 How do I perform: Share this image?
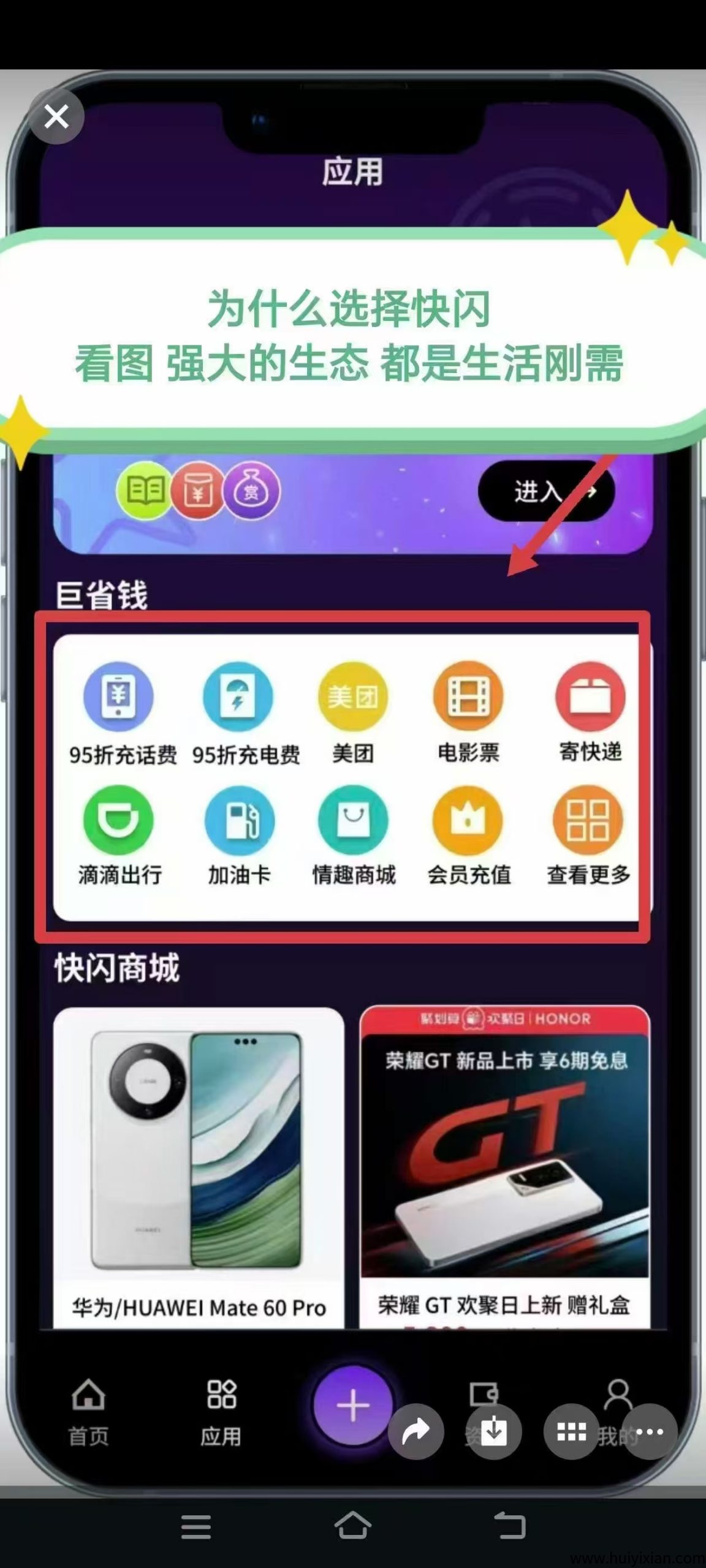click(416, 1431)
